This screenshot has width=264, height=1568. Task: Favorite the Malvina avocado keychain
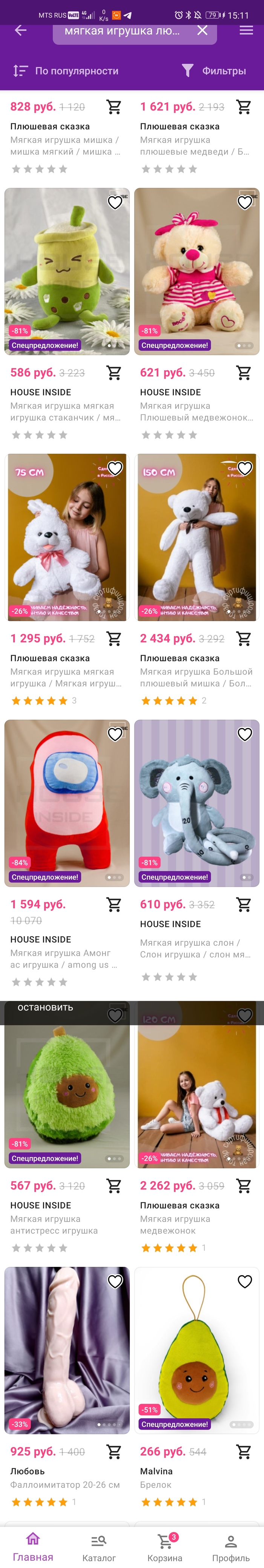(244, 1281)
